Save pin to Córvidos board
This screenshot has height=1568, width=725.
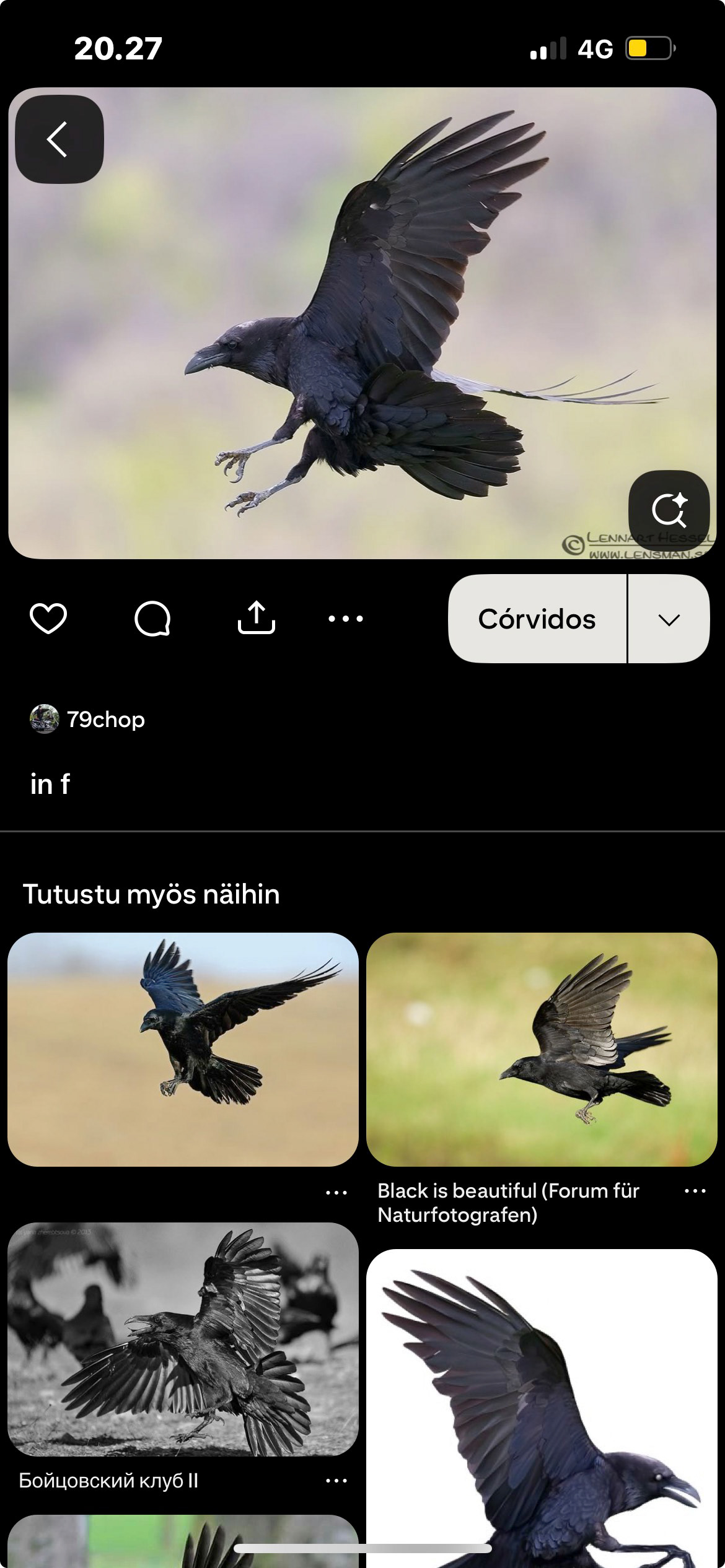pyautogui.click(x=537, y=619)
